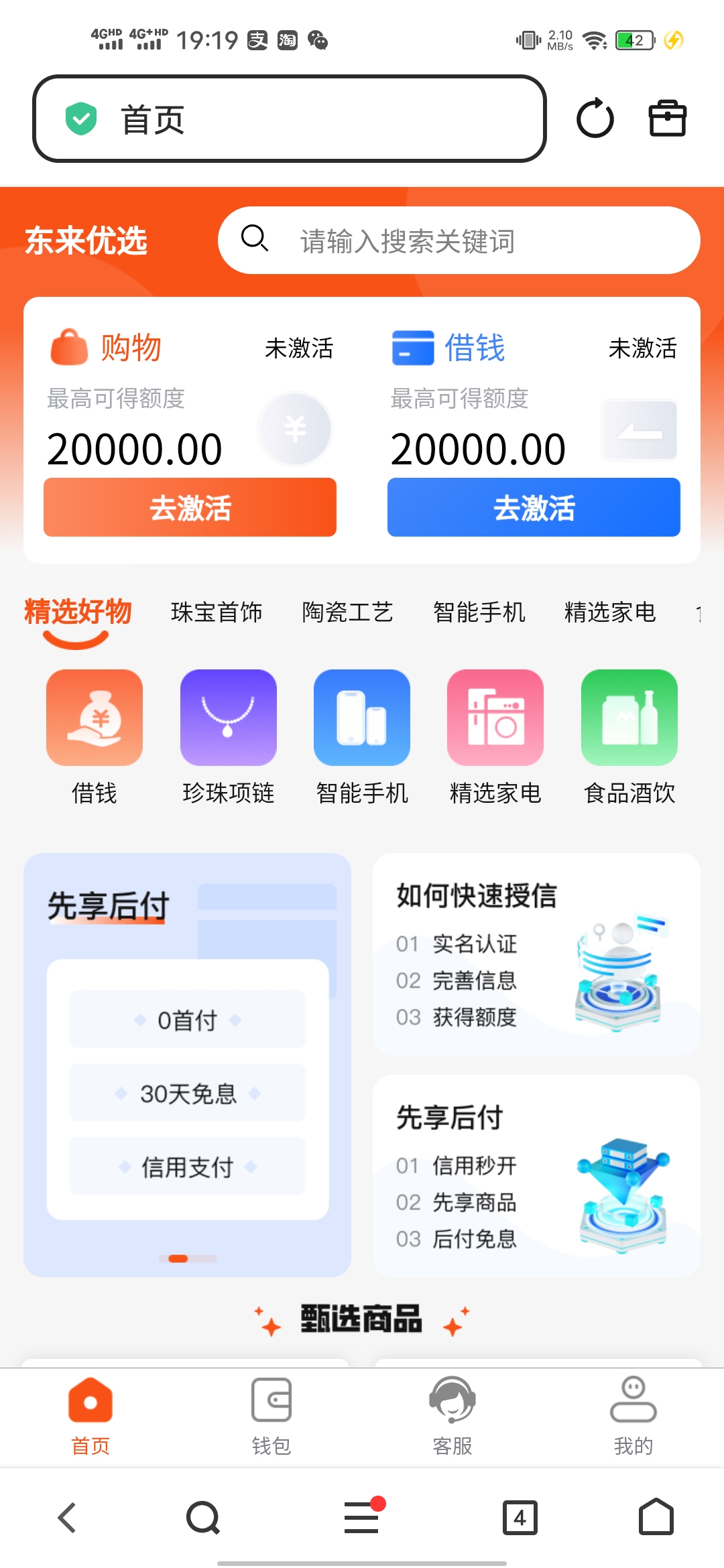Select the 精选家电 top tab
This screenshot has height=1568, width=724.
[609, 612]
